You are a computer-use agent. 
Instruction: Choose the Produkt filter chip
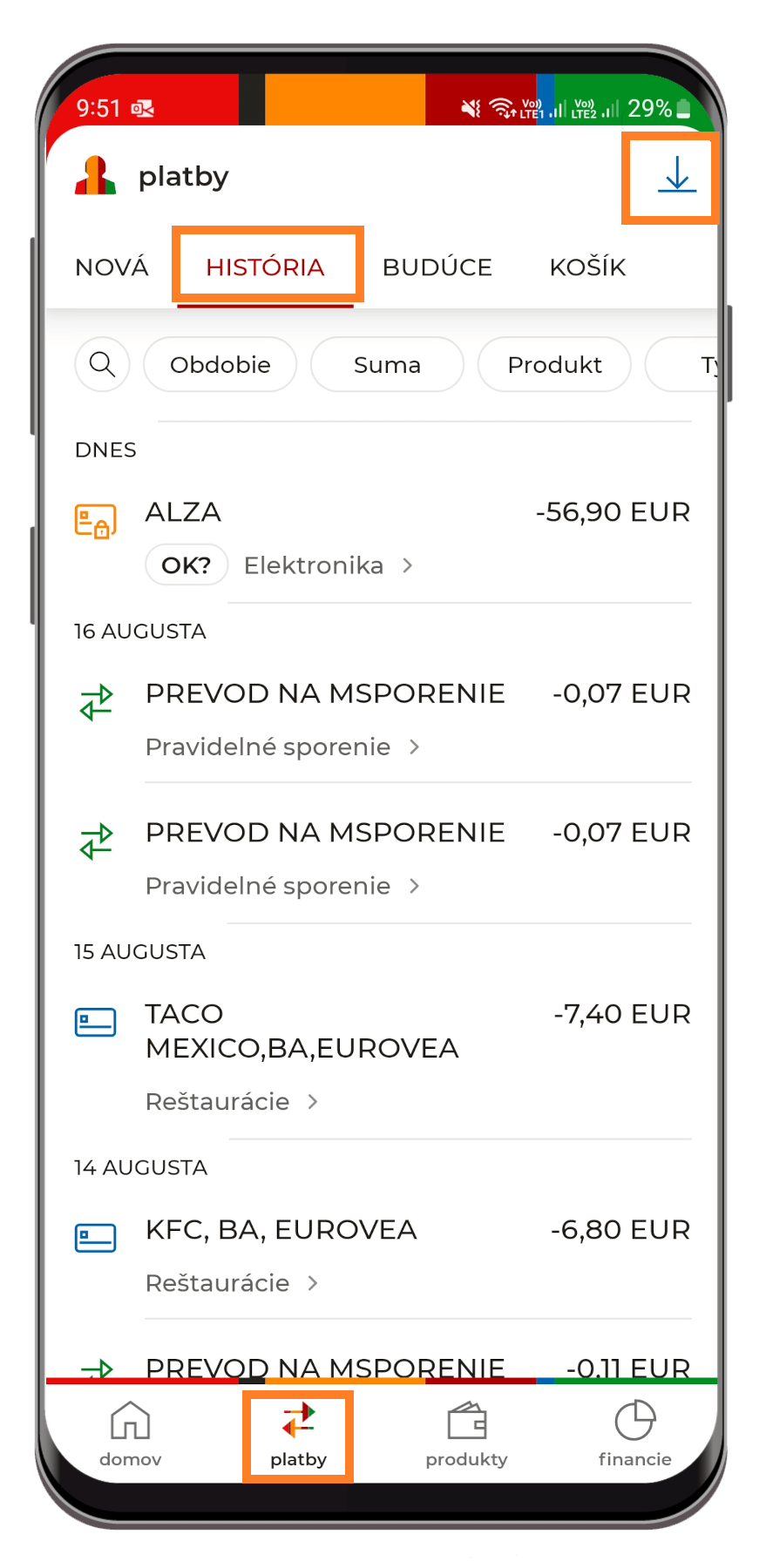coord(554,364)
